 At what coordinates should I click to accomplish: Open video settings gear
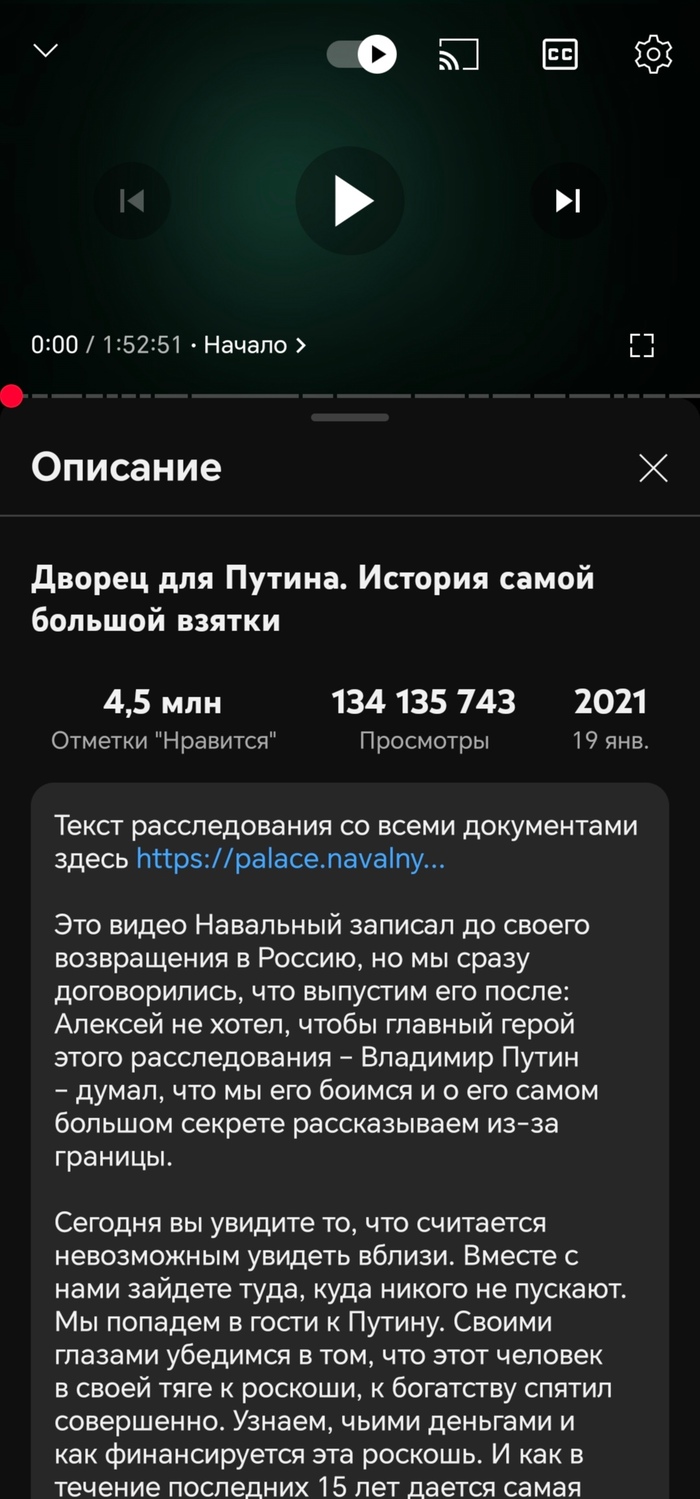[653, 54]
